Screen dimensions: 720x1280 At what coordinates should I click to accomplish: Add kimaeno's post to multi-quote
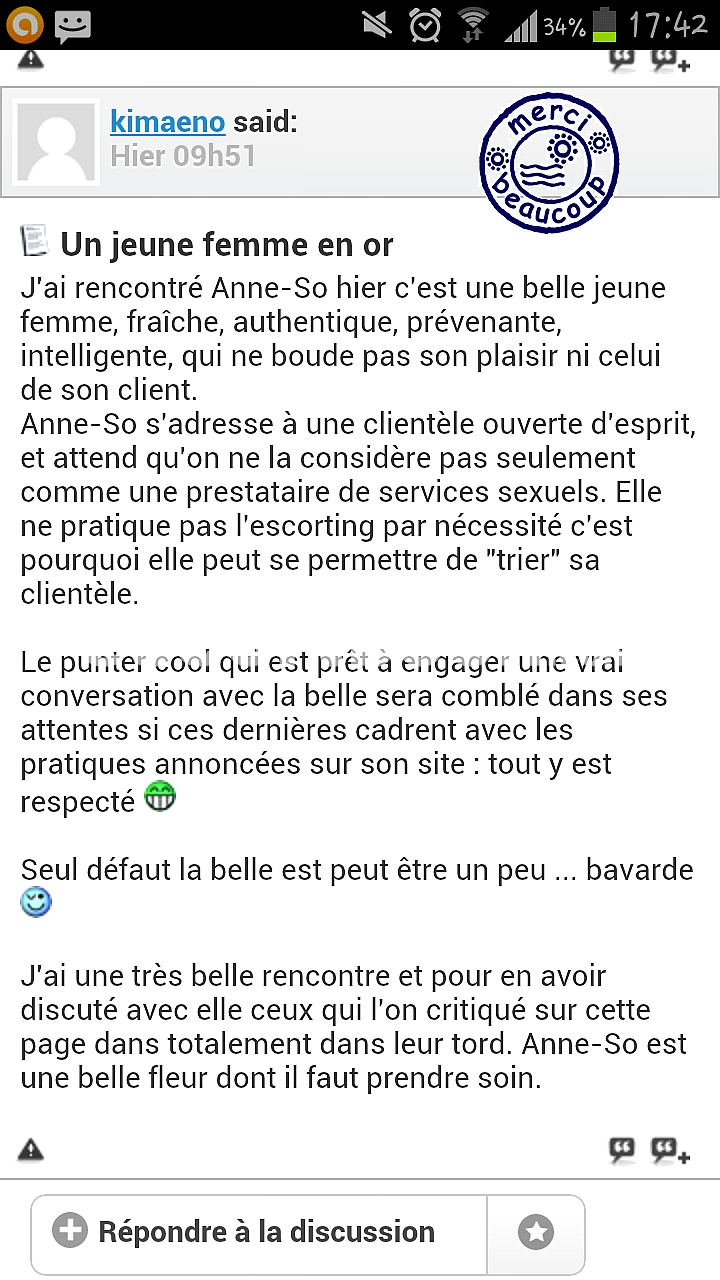click(670, 1150)
